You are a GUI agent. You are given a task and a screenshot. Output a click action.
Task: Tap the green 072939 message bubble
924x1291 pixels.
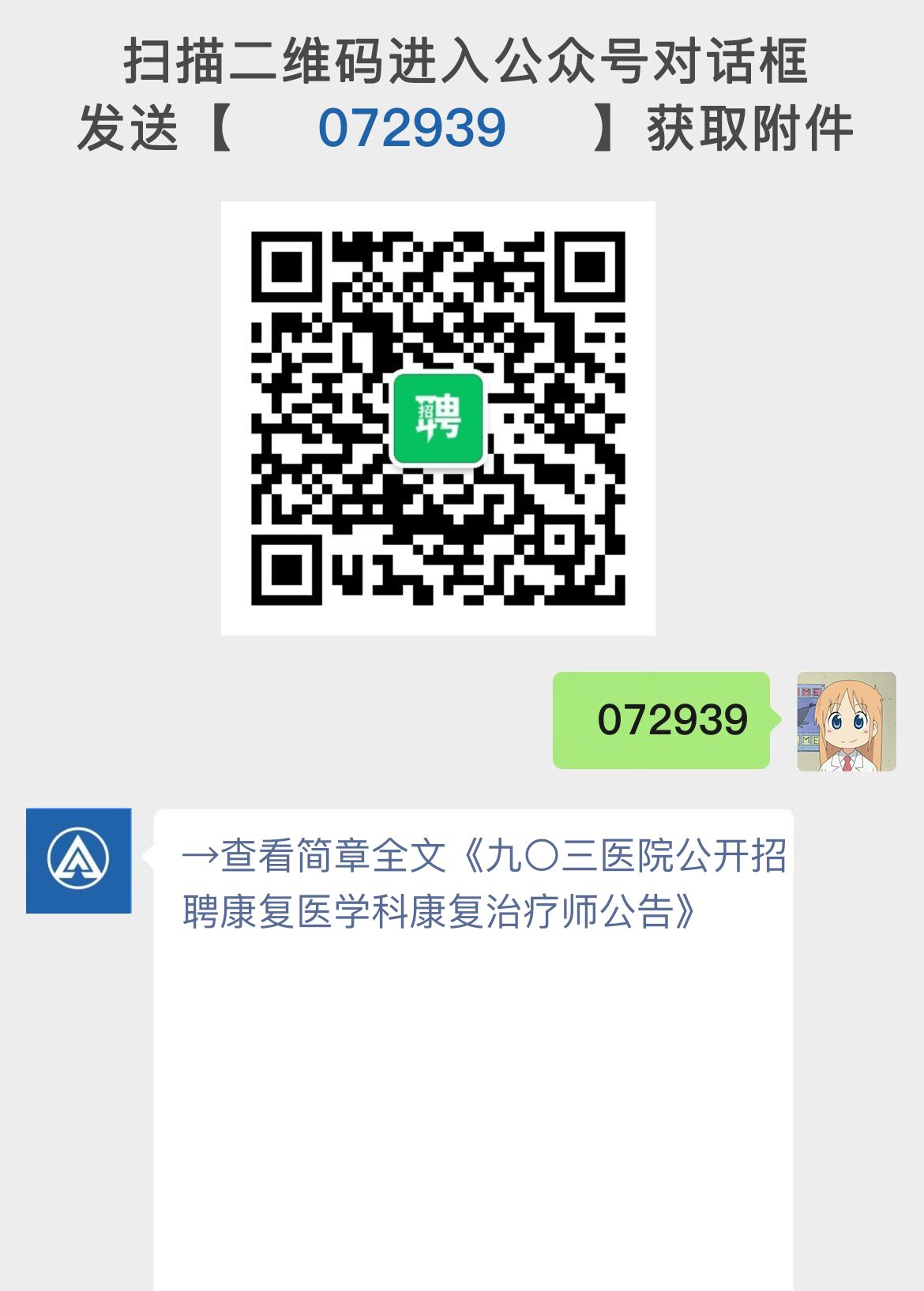coord(662,719)
